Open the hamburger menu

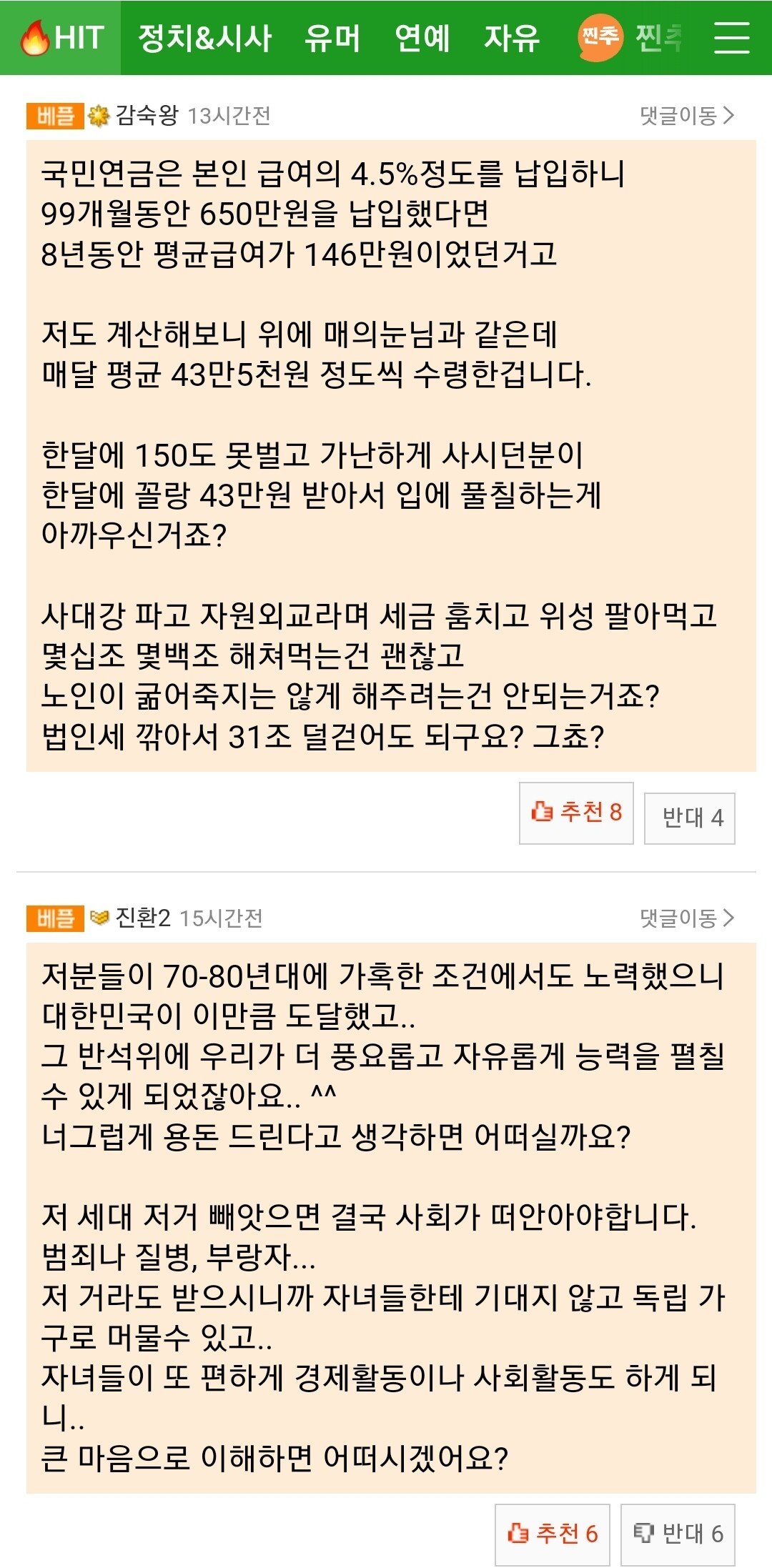[x=732, y=37]
